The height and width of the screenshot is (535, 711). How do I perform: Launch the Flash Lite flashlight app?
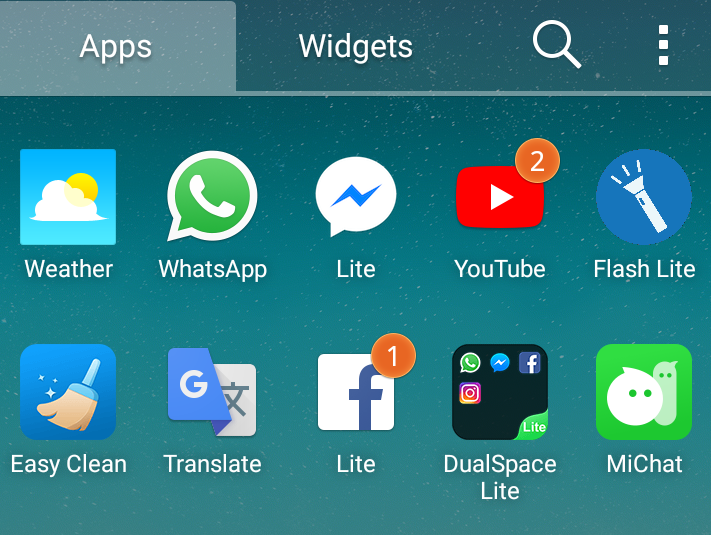click(x=643, y=197)
